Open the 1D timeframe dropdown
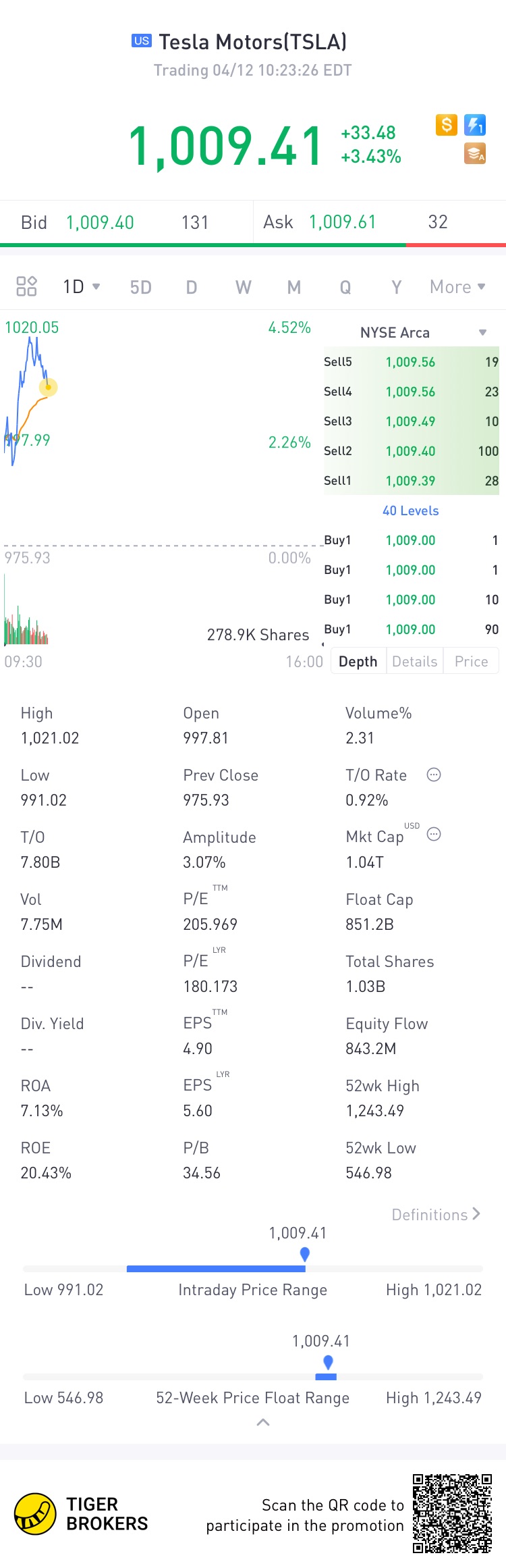506x1568 pixels. (x=82, y=287)
